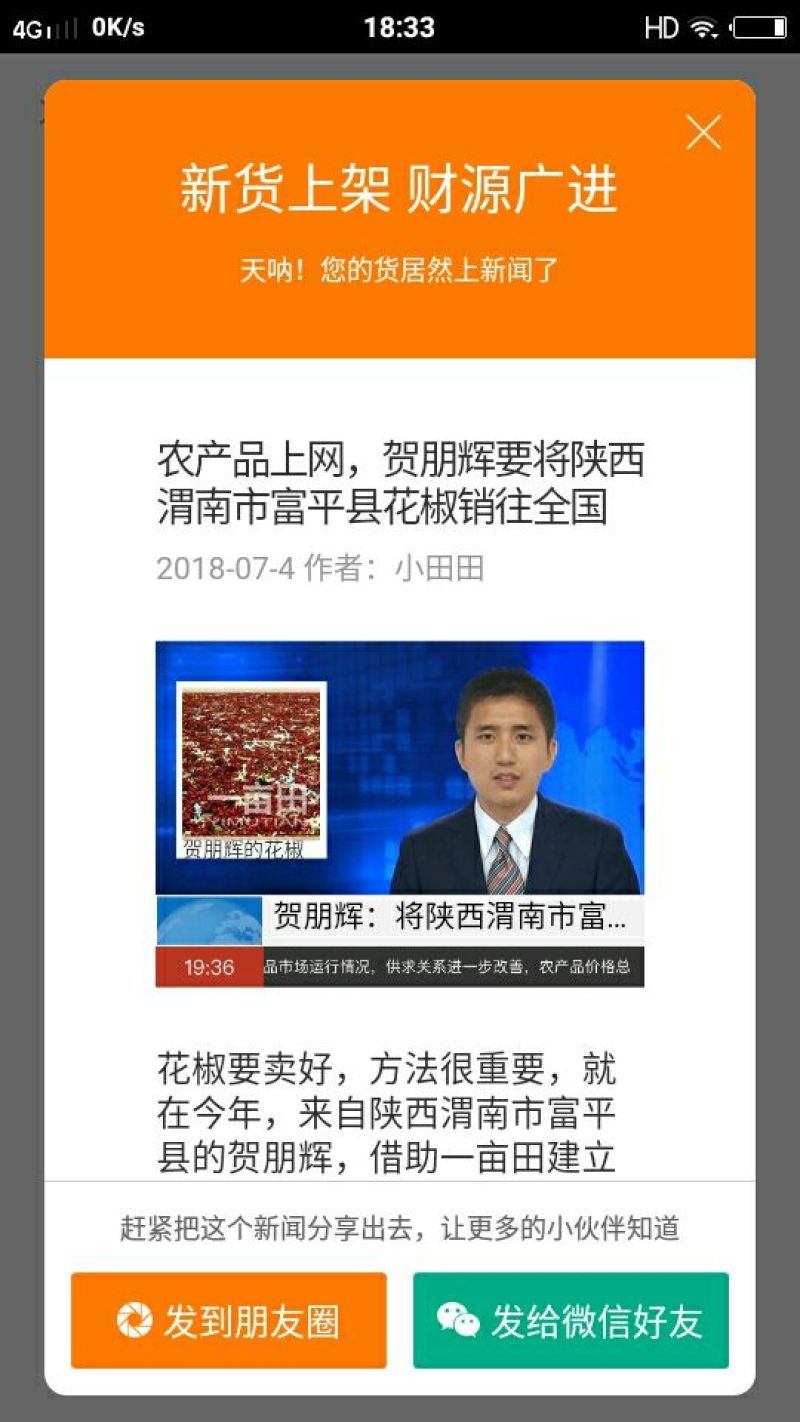
Task: Send to a WeChat friend via 发给微信好友
Action: click(x=570, y=1320)
